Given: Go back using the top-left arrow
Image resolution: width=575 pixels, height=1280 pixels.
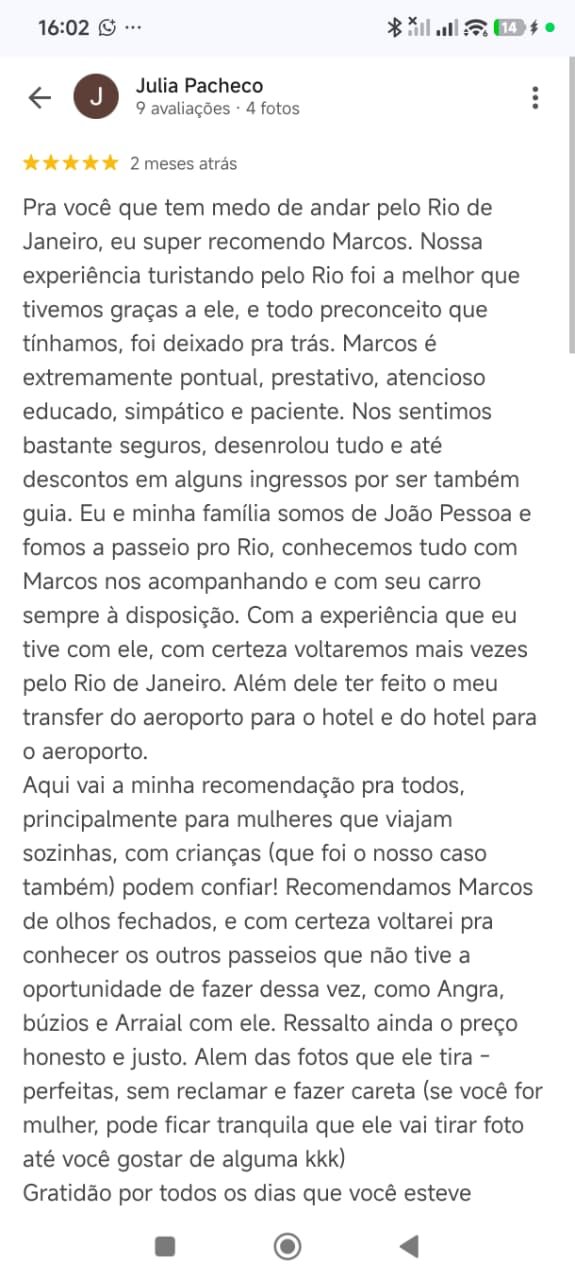Looking at the screenshot, I should [x=39, y=97].
